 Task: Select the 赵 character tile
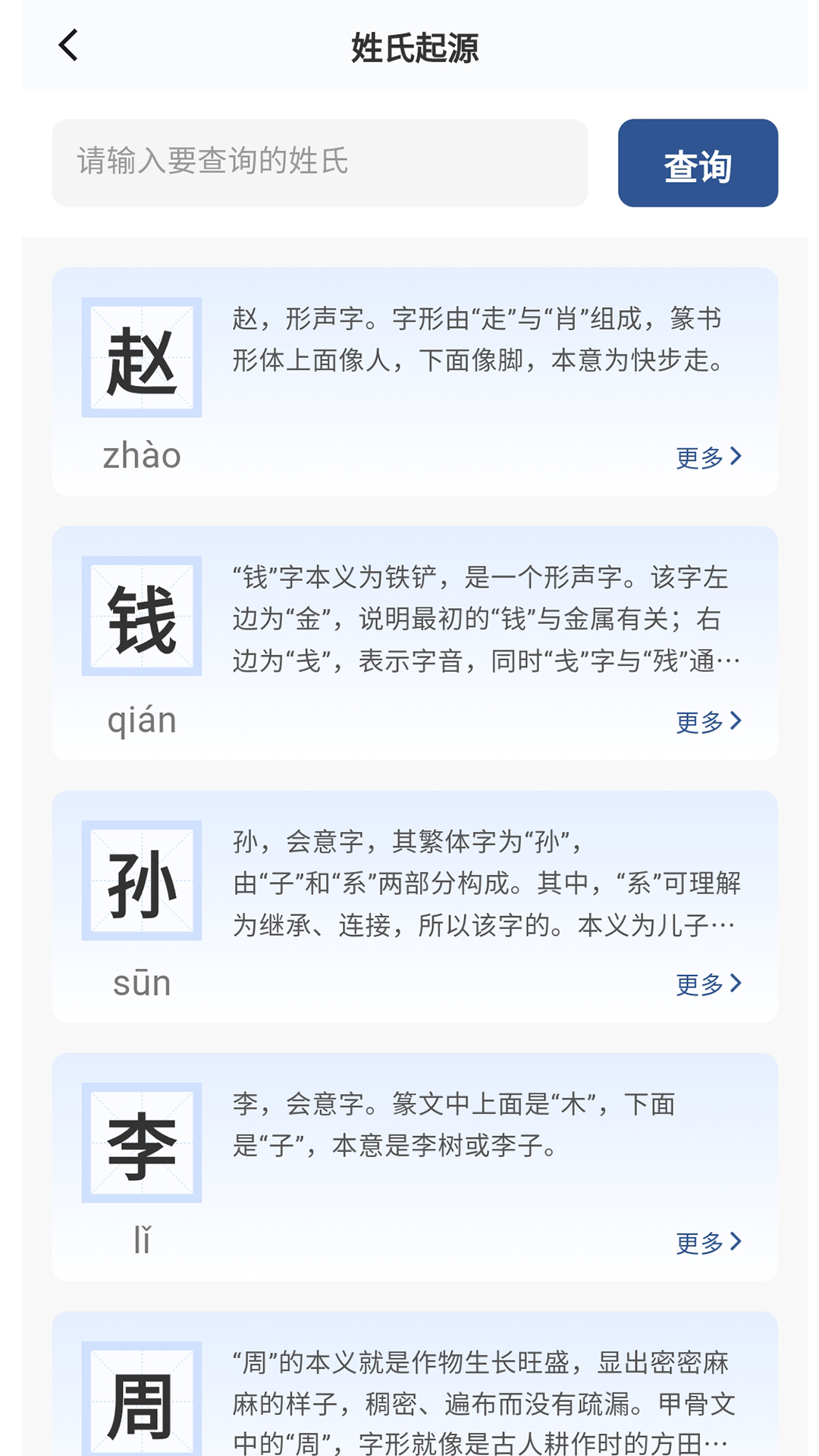pyautogui.click(x=141, y=356)
